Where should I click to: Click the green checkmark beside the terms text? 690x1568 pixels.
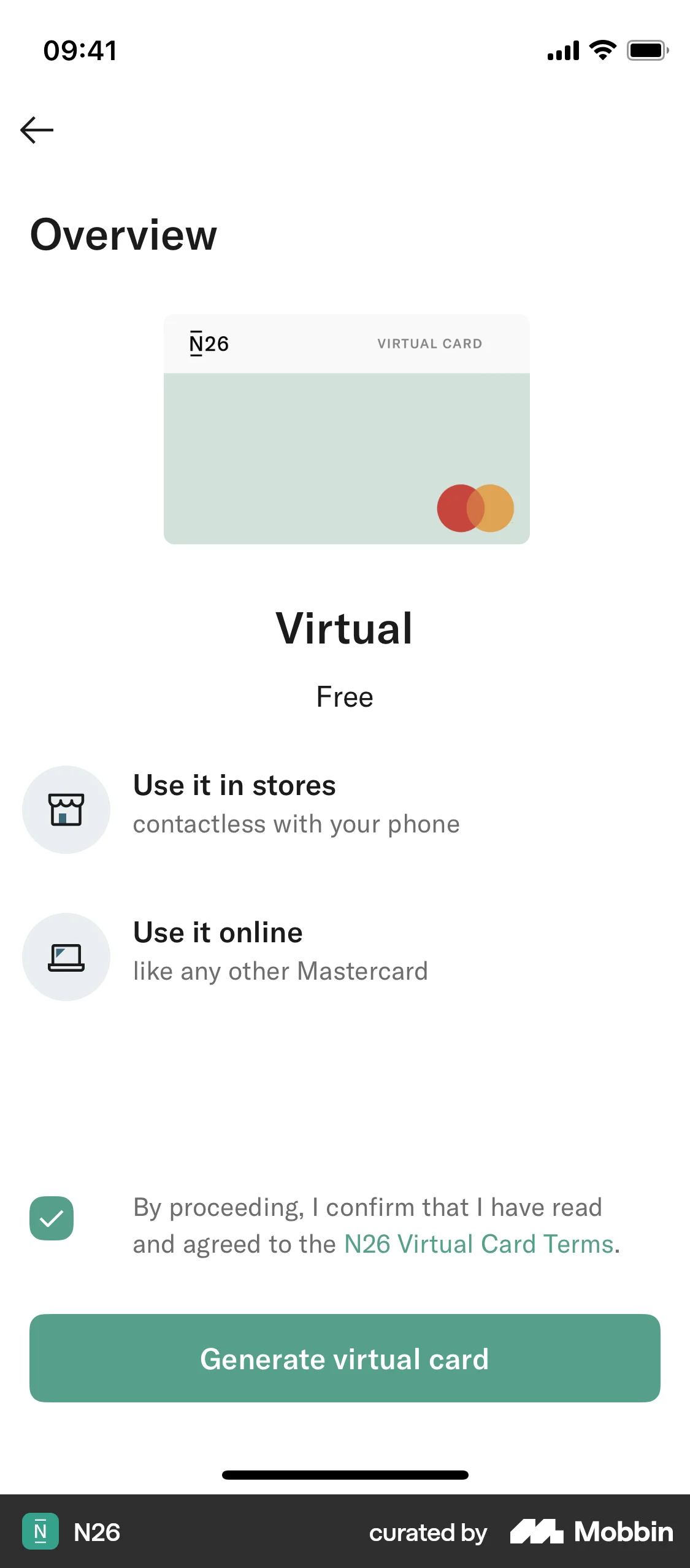pyautogui.click(x=51, y=1218)
